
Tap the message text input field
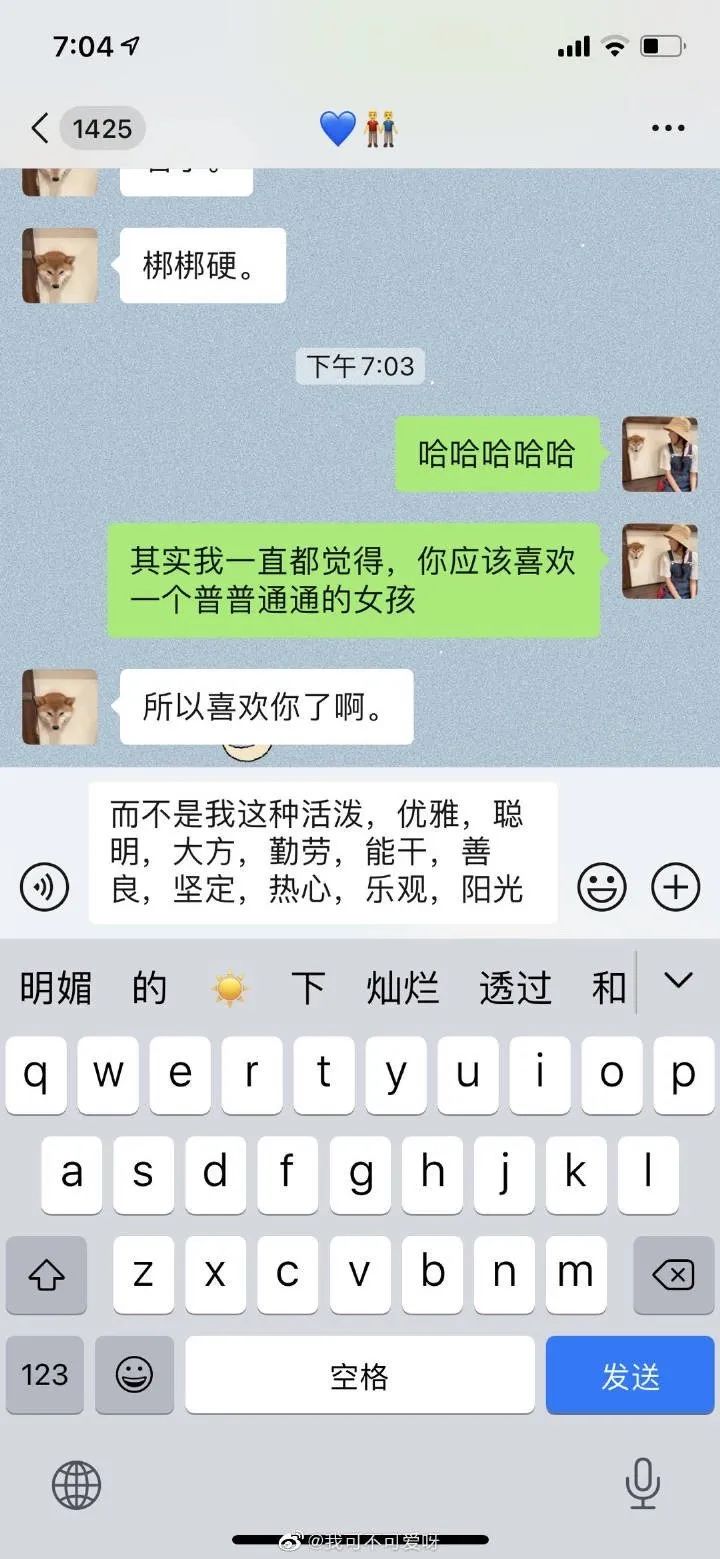click(322, 852)
